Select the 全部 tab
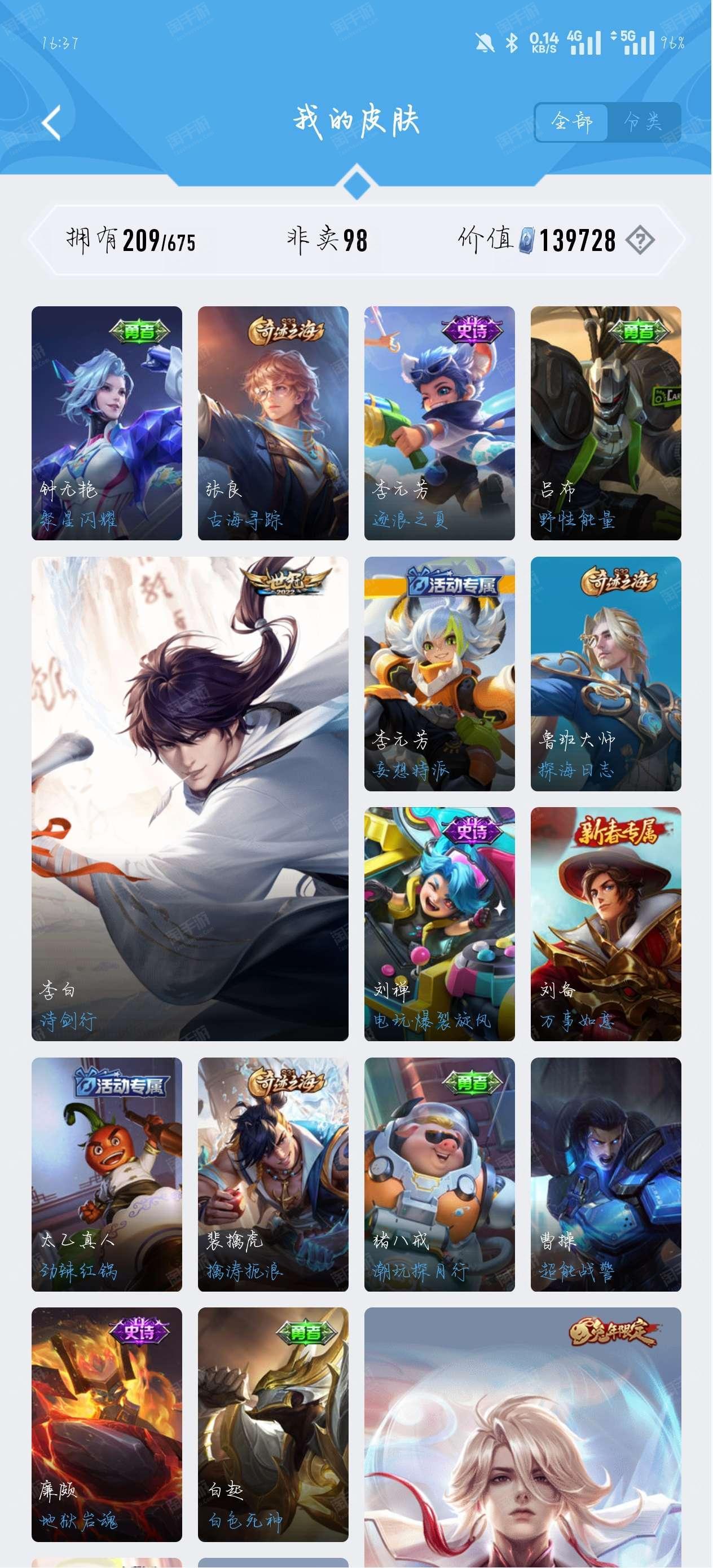The width and height of the screenshot is (713, 1568). (571, 122)
